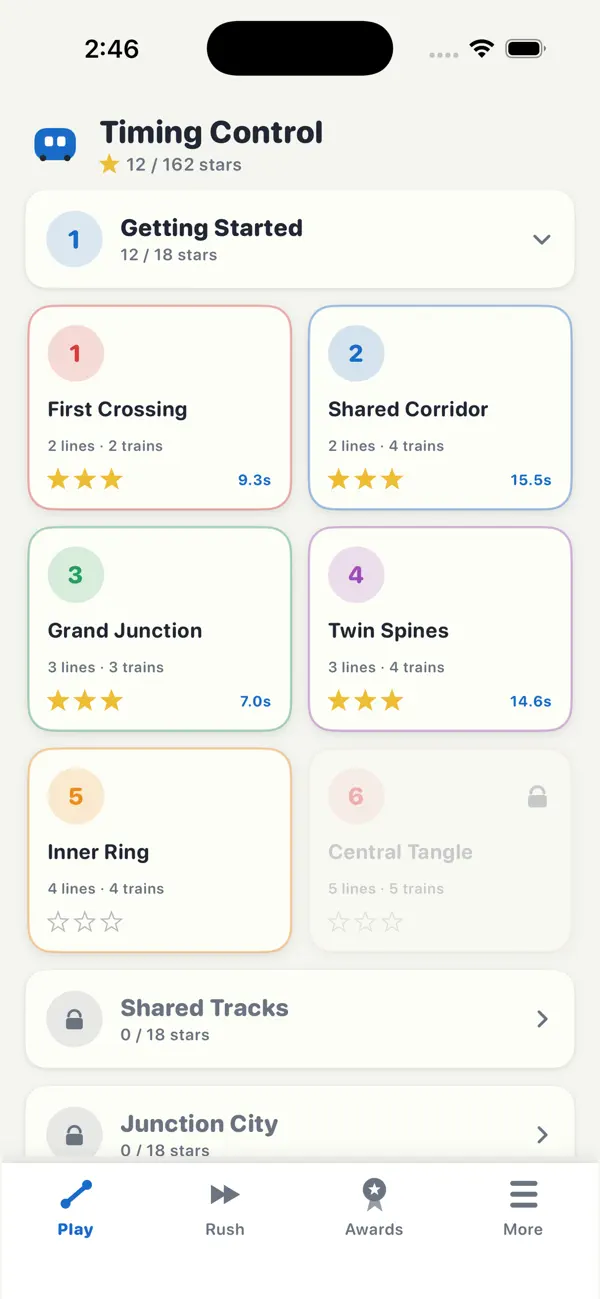
Task: Open the First Crossing level
Action: click(159, 408)
